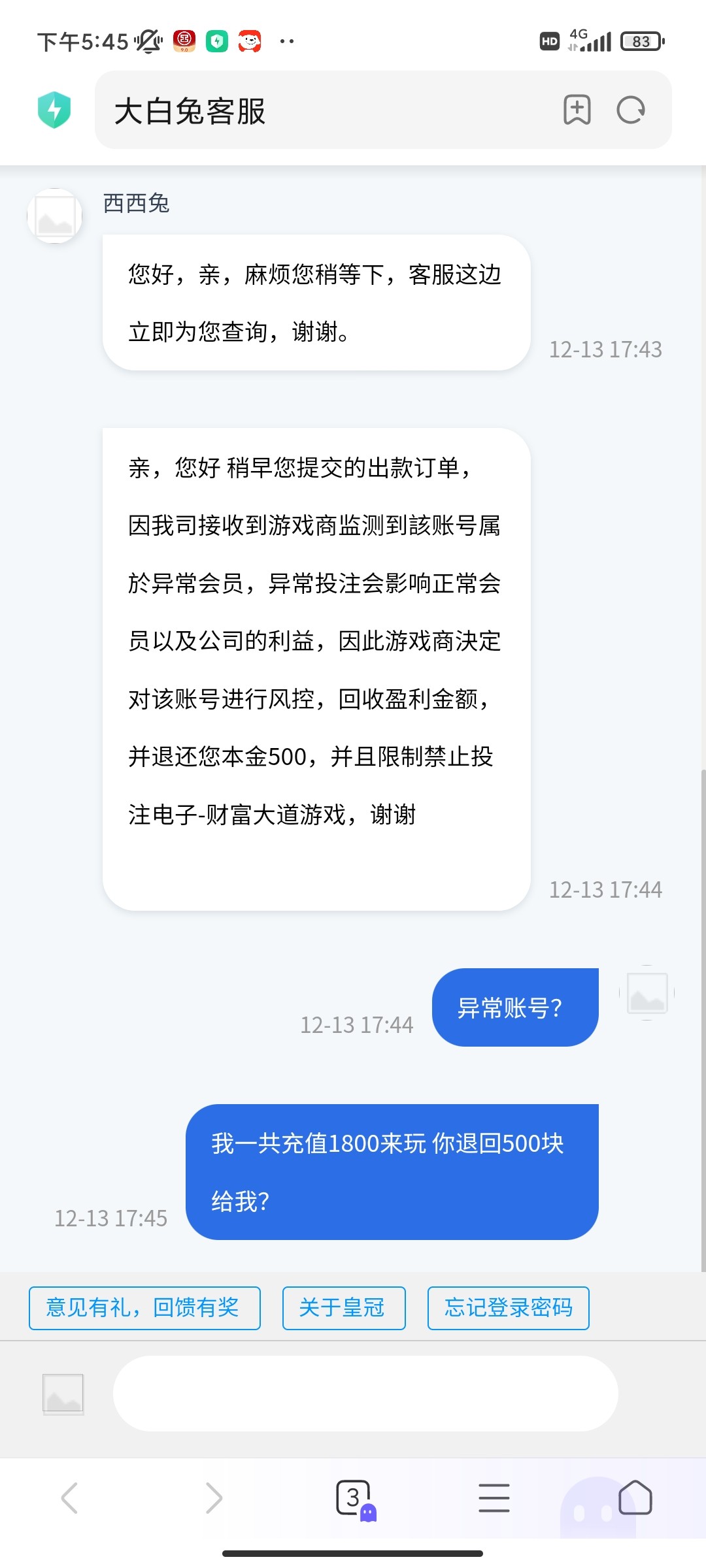Tap the 4G signal indicator in status bar

coord(587,39)
